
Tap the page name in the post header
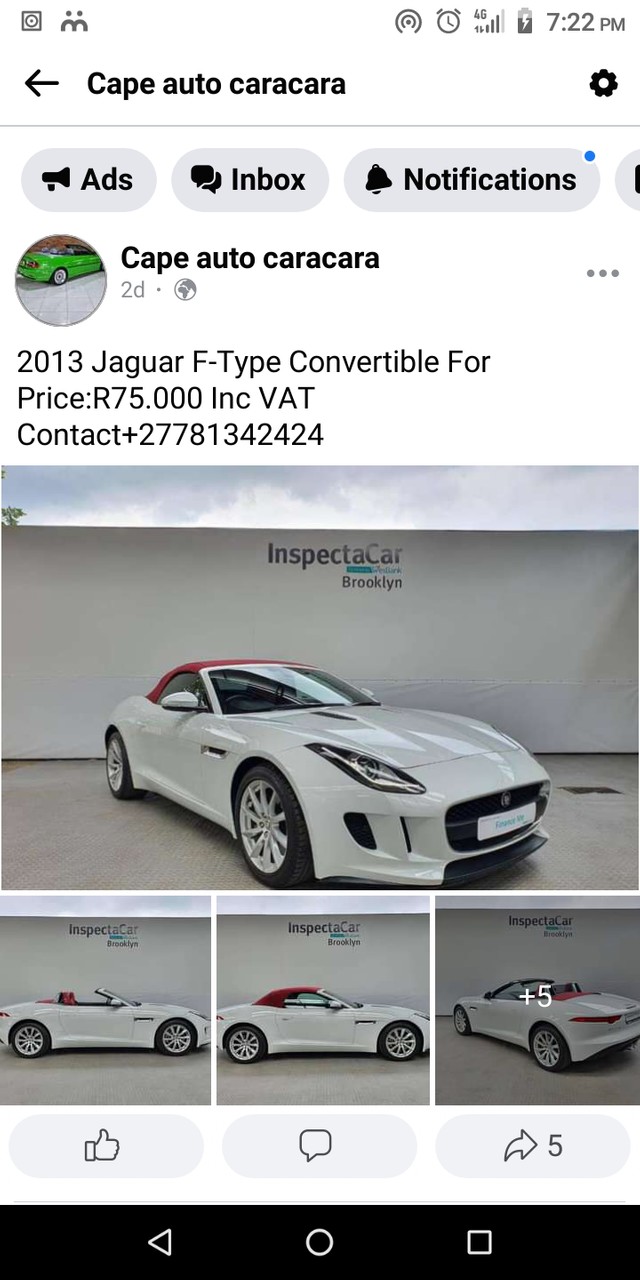[x=250, y=258]
